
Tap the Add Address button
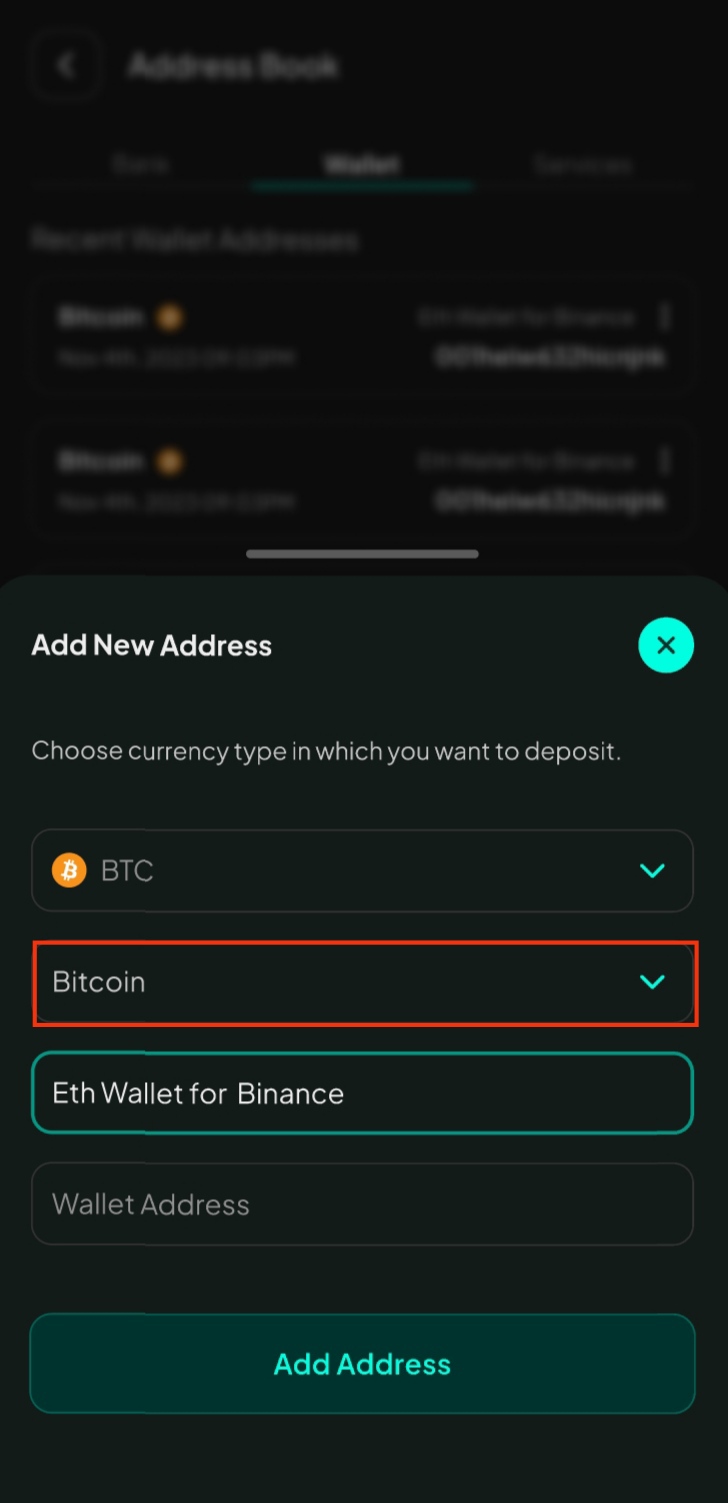pyautogui.click(x=362, y=1364)
